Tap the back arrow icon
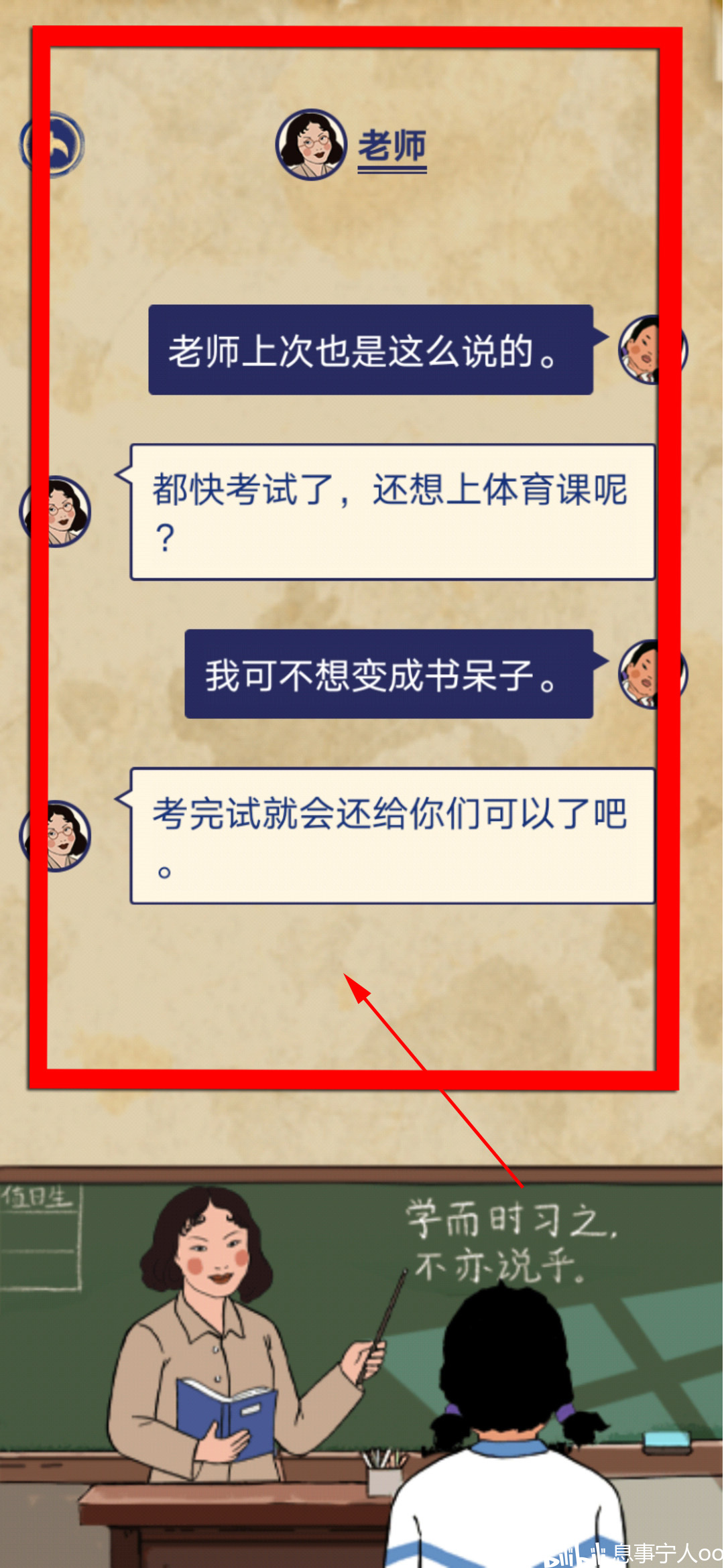 point(52,144)
